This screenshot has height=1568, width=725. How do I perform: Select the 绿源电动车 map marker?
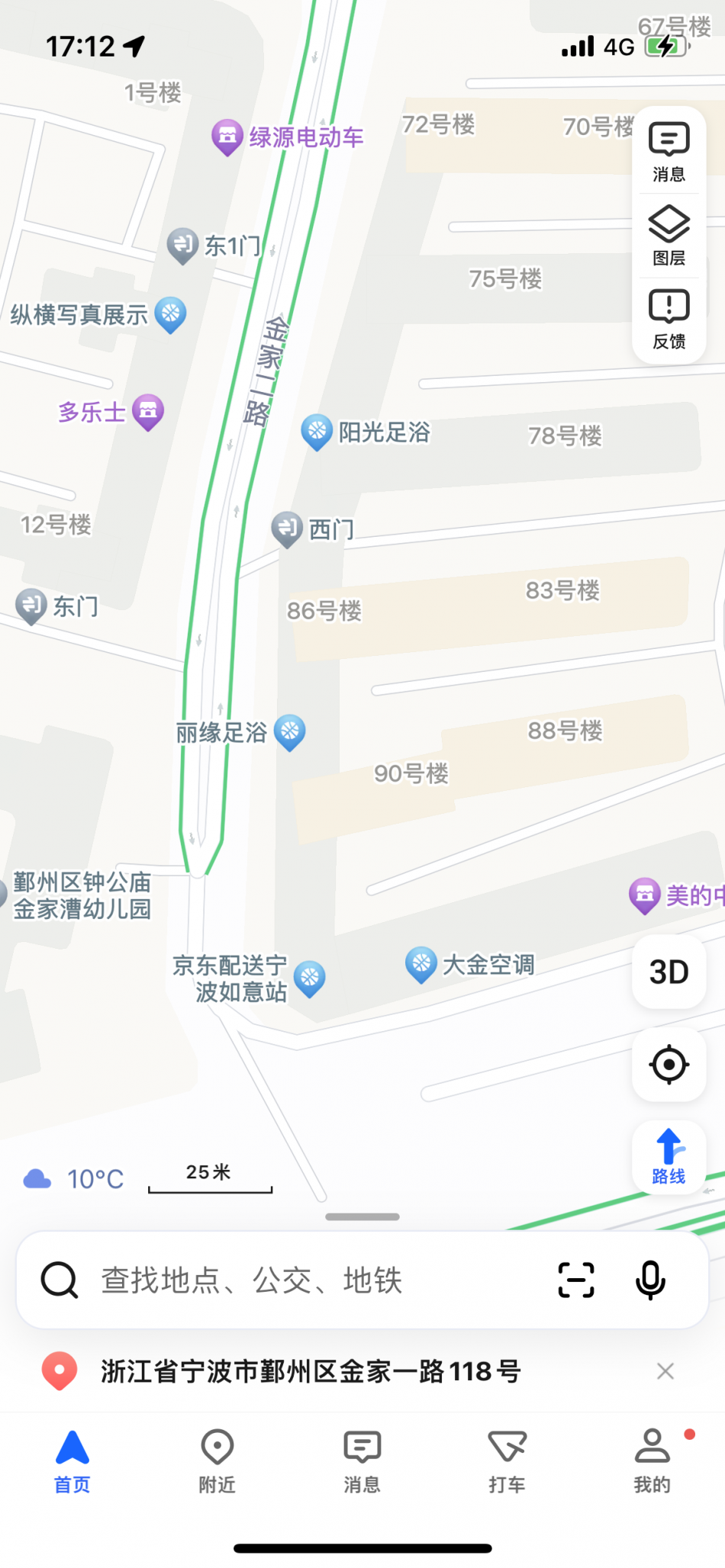point(227,137)
